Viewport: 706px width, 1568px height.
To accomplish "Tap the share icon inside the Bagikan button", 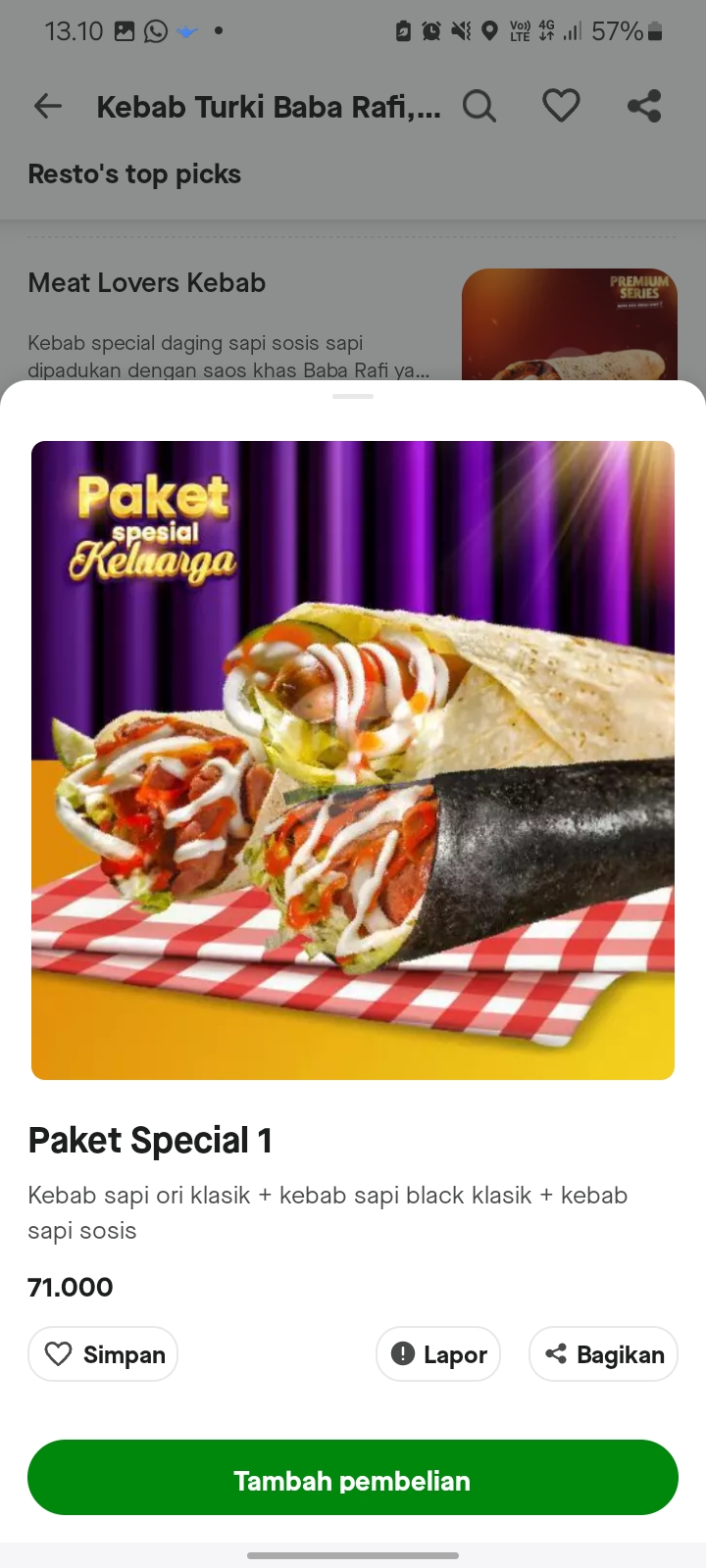I will tap(555, 1353).
